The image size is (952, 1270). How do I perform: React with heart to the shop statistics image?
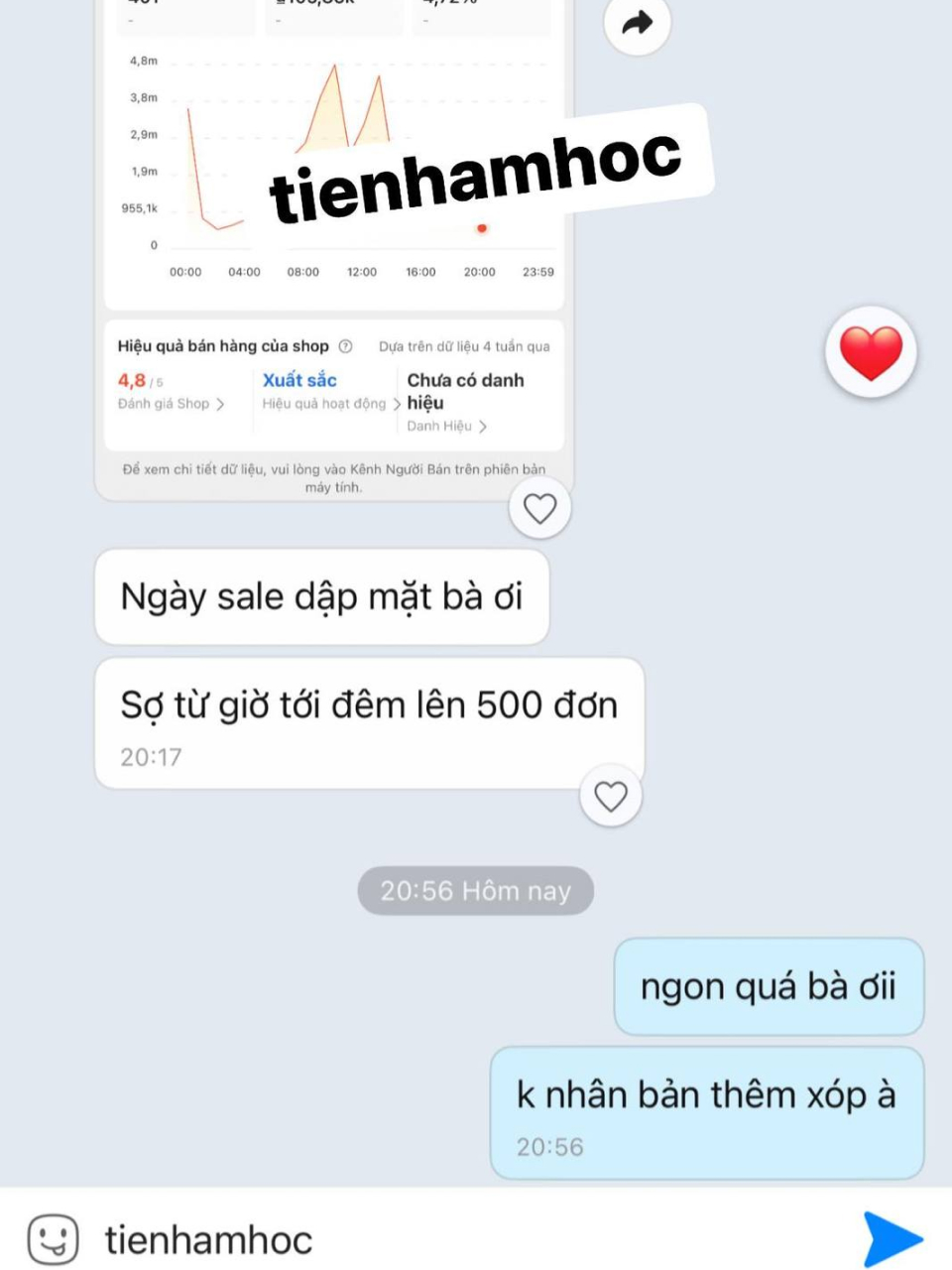click(x=539, y=509)
